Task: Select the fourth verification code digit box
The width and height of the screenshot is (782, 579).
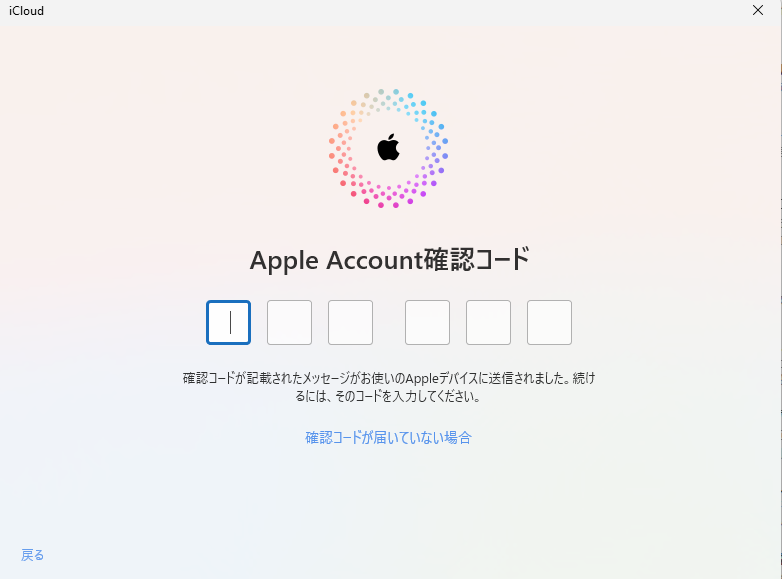Action: [x=427, y=322]
